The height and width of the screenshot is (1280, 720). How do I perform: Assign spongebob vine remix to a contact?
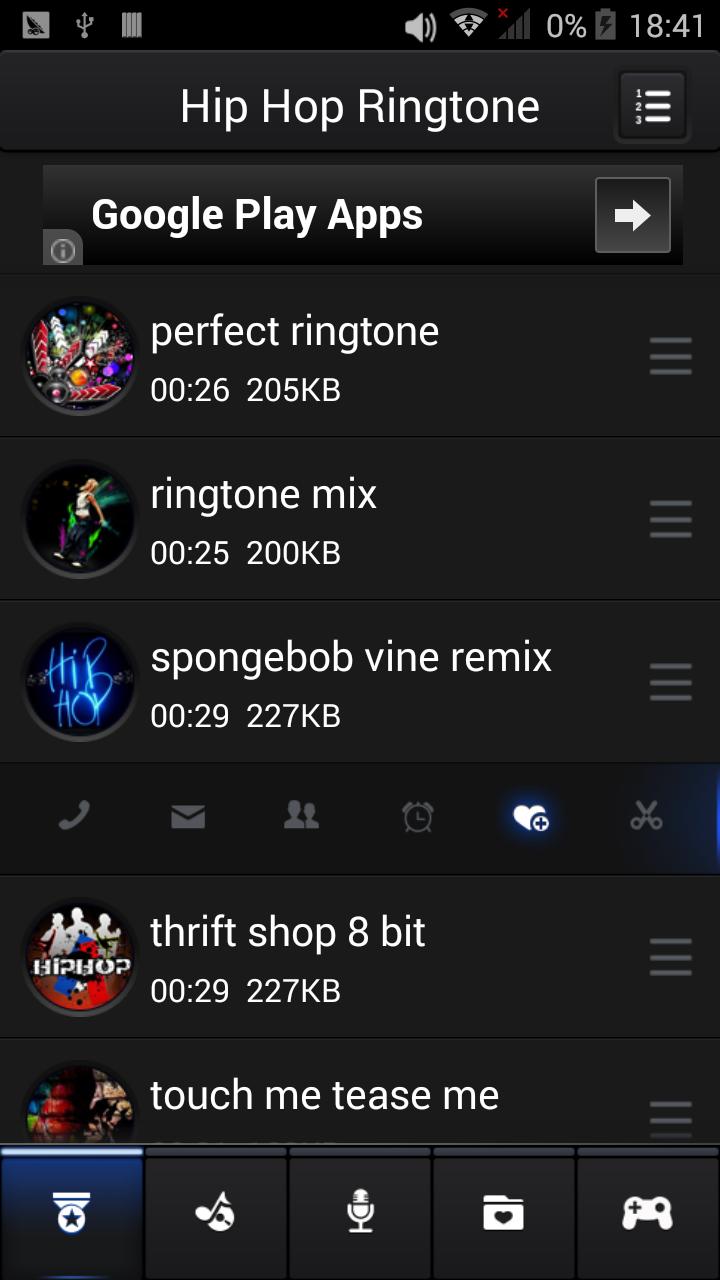pyautogui.click(x=302, y=816)
